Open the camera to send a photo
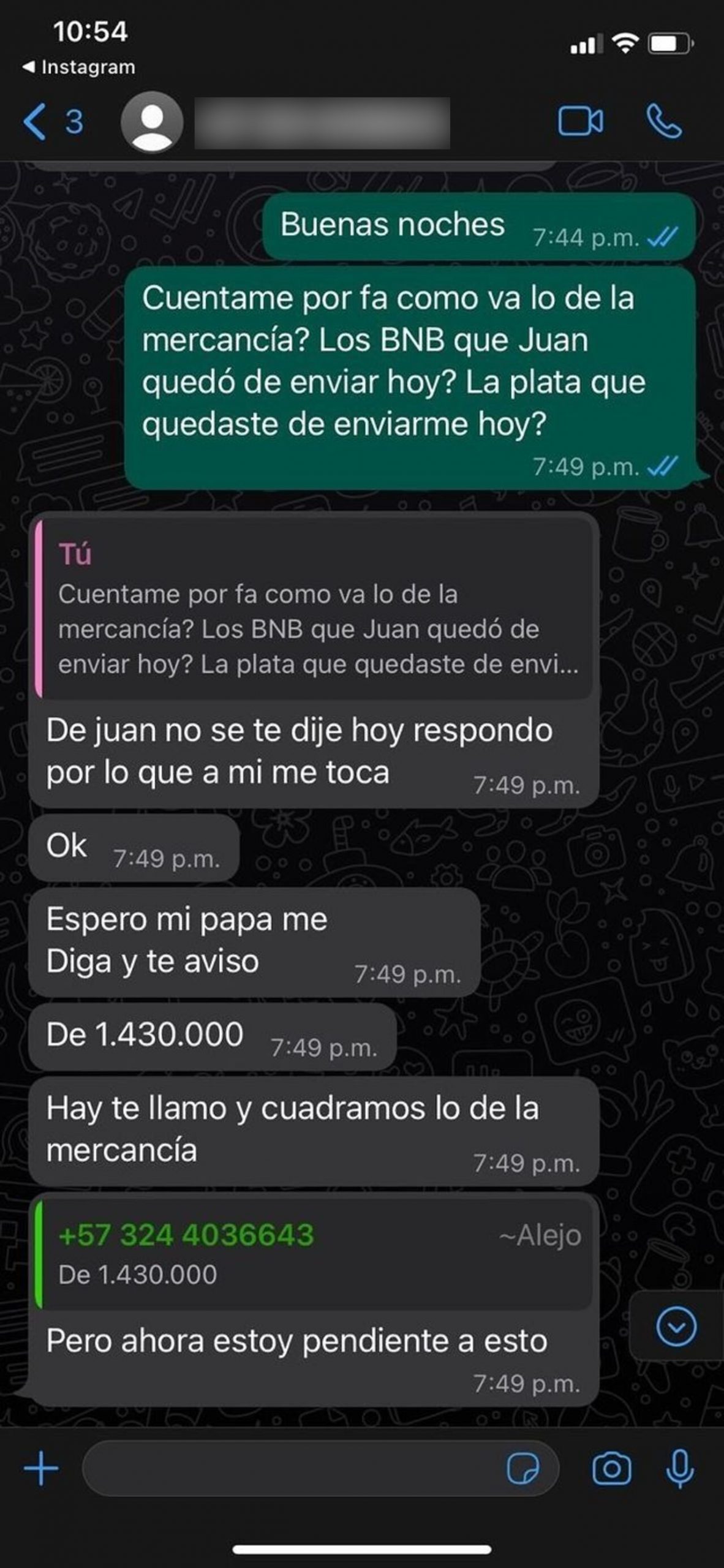This screenshot has width=724, height=1568. [611, 1468]
